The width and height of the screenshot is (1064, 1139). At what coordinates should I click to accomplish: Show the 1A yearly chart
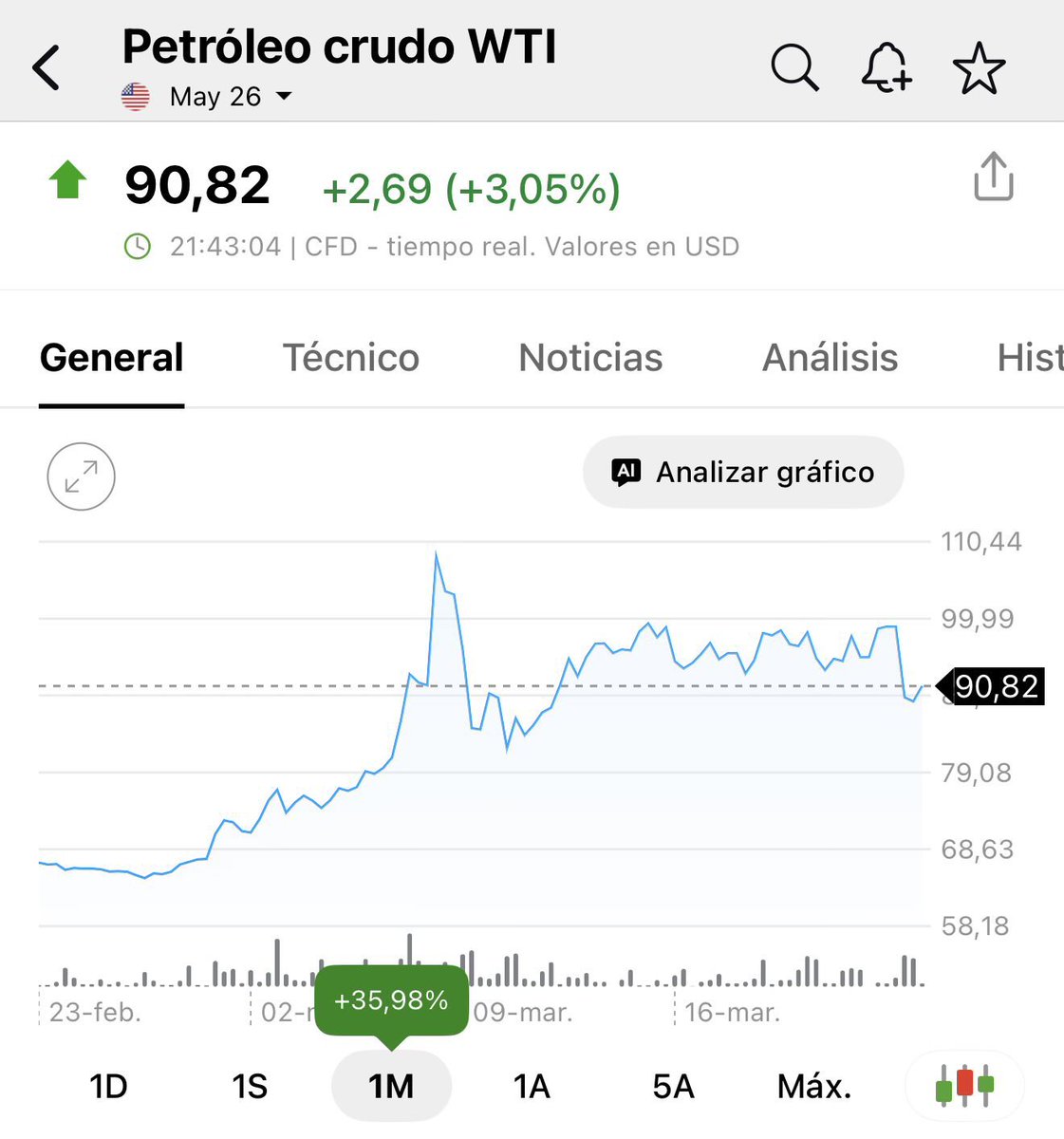(x=532, y=1086)
